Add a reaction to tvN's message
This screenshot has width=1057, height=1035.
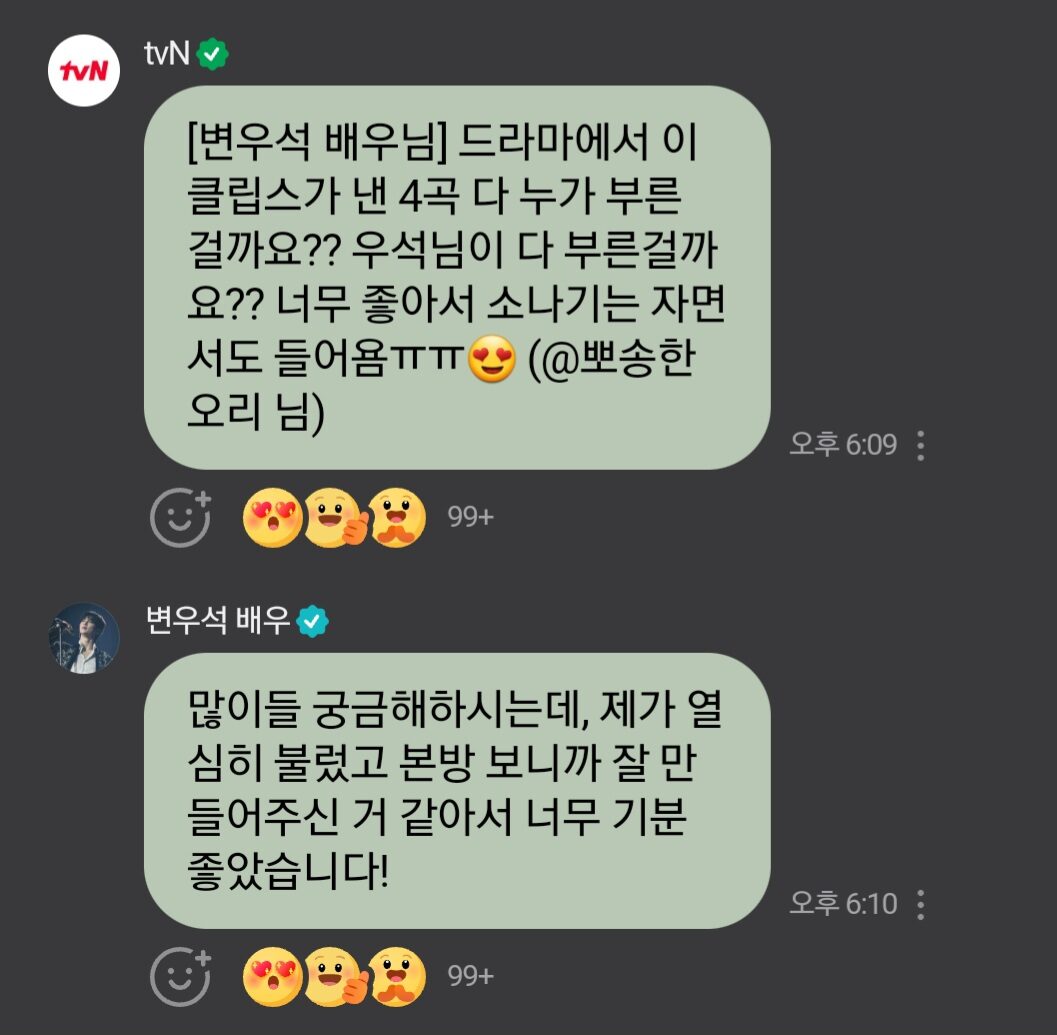coord(180,518)
